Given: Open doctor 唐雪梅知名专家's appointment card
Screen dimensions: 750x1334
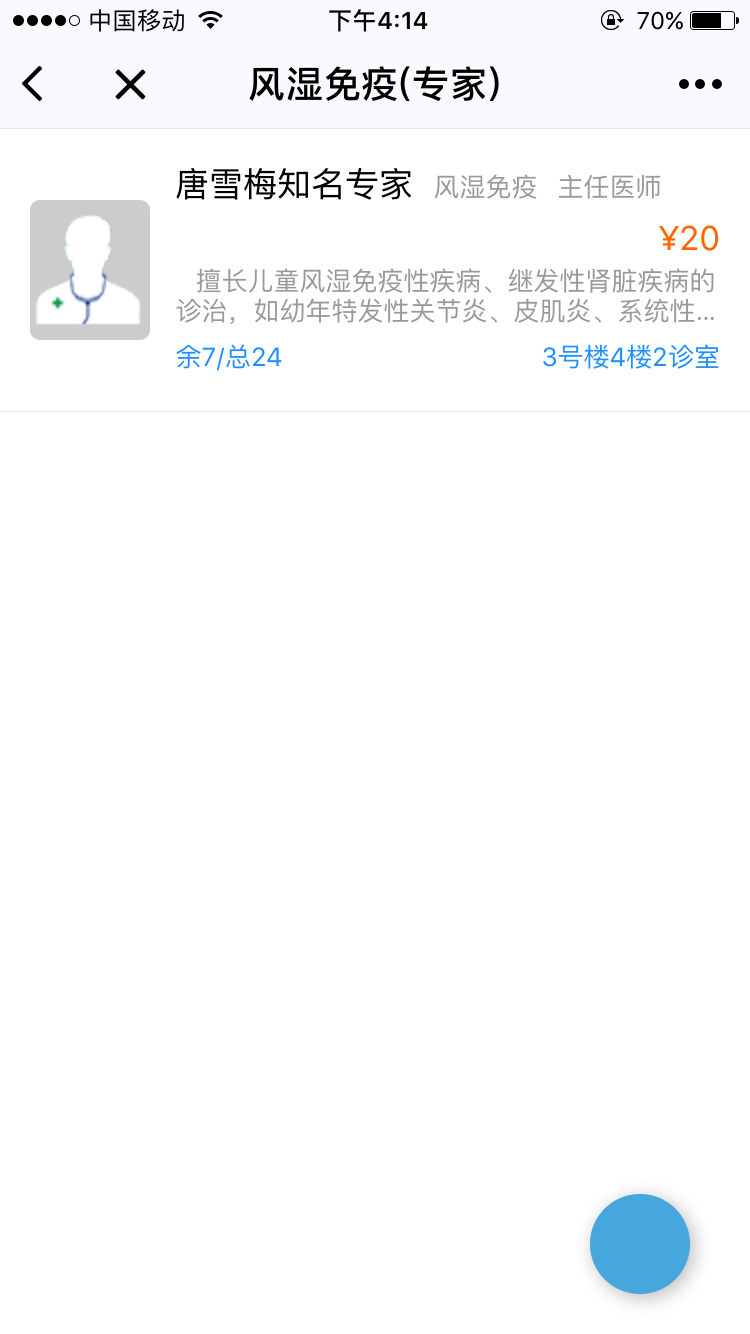Looking at the screenshot, I should point(375,270).
